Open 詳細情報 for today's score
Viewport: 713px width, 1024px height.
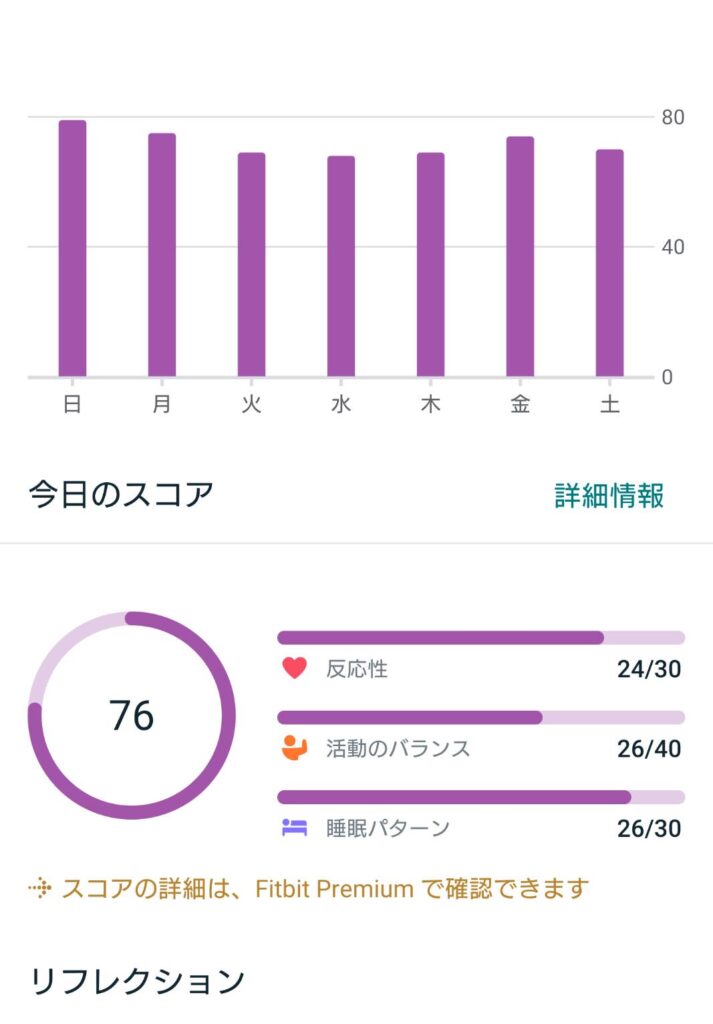tap(609, 495)
